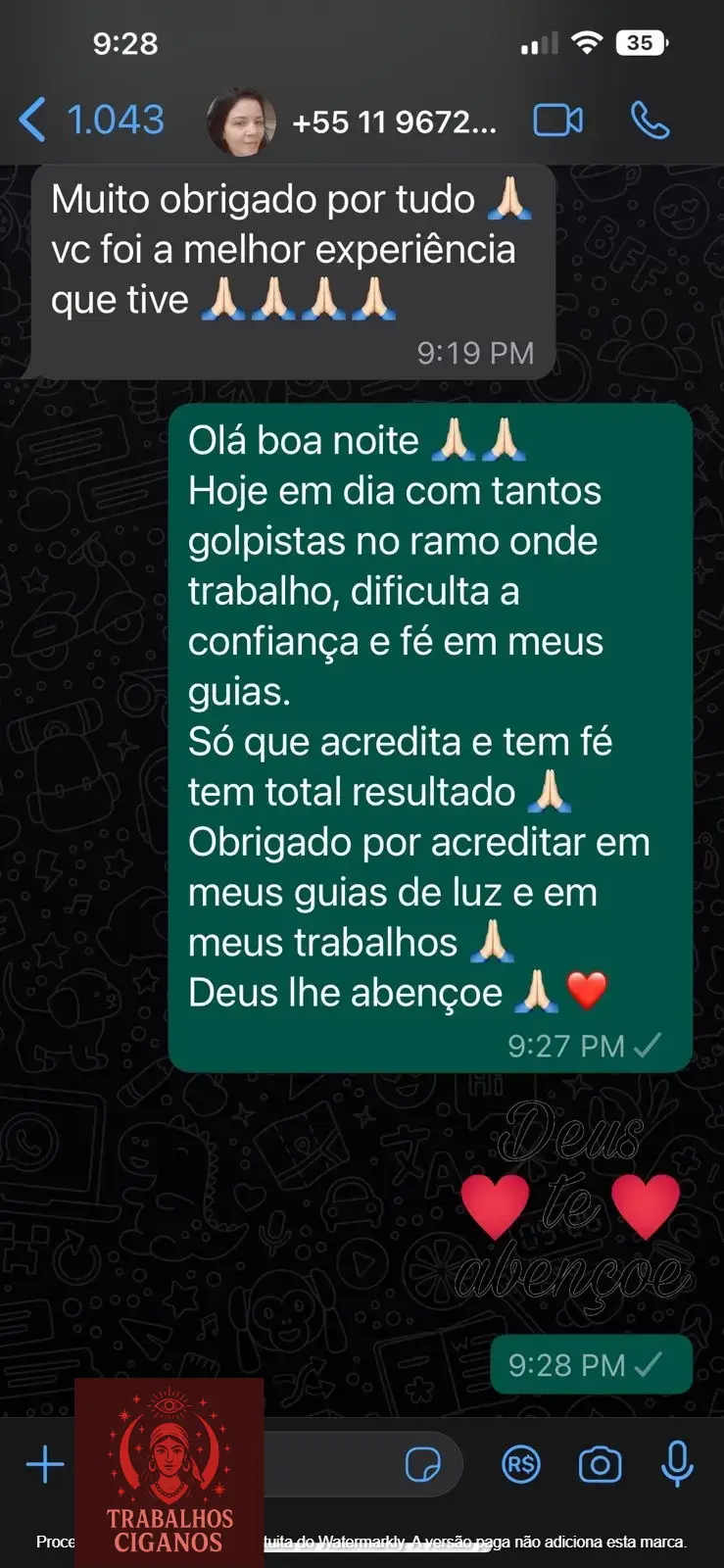
Task: Open the R$ payment option
Action: point(520,1465)
